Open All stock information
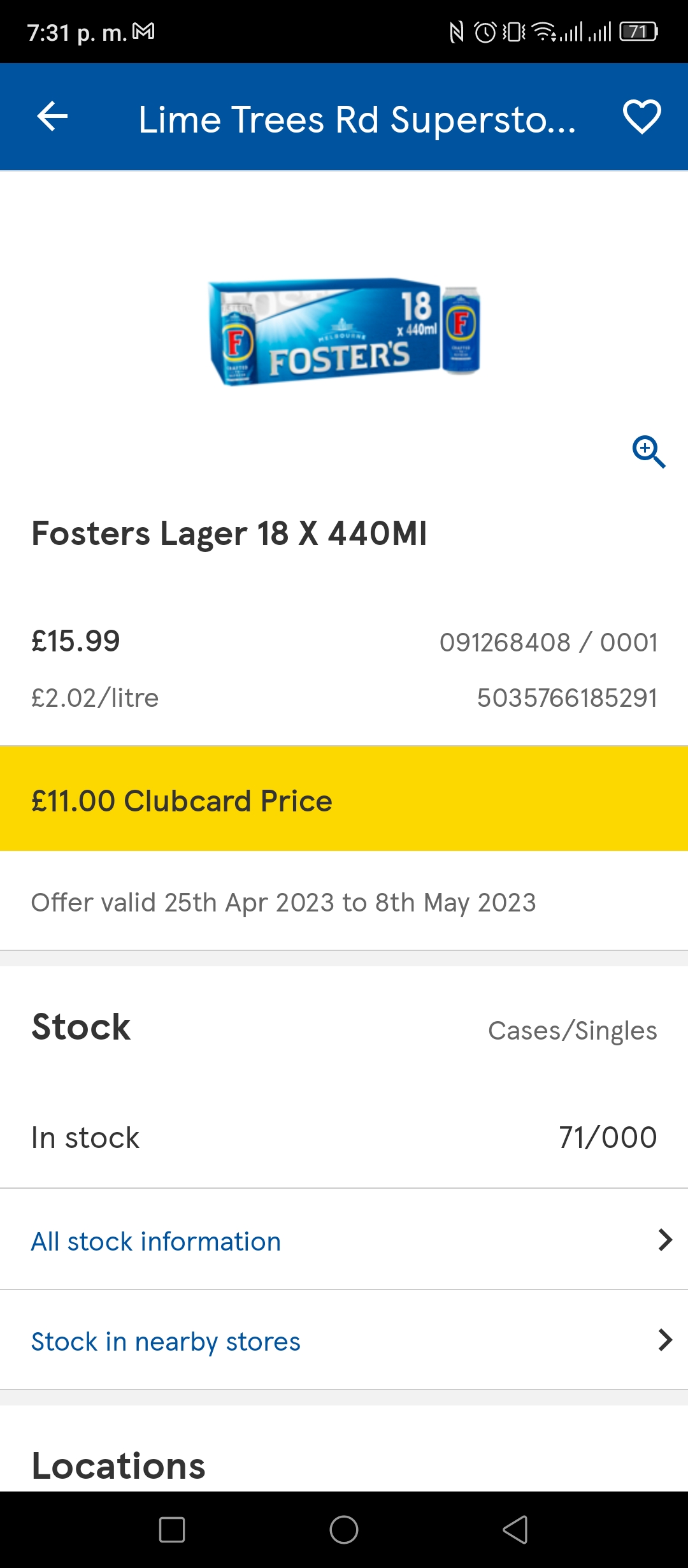Screen dimensions: 688x1568 [344, 1240]
